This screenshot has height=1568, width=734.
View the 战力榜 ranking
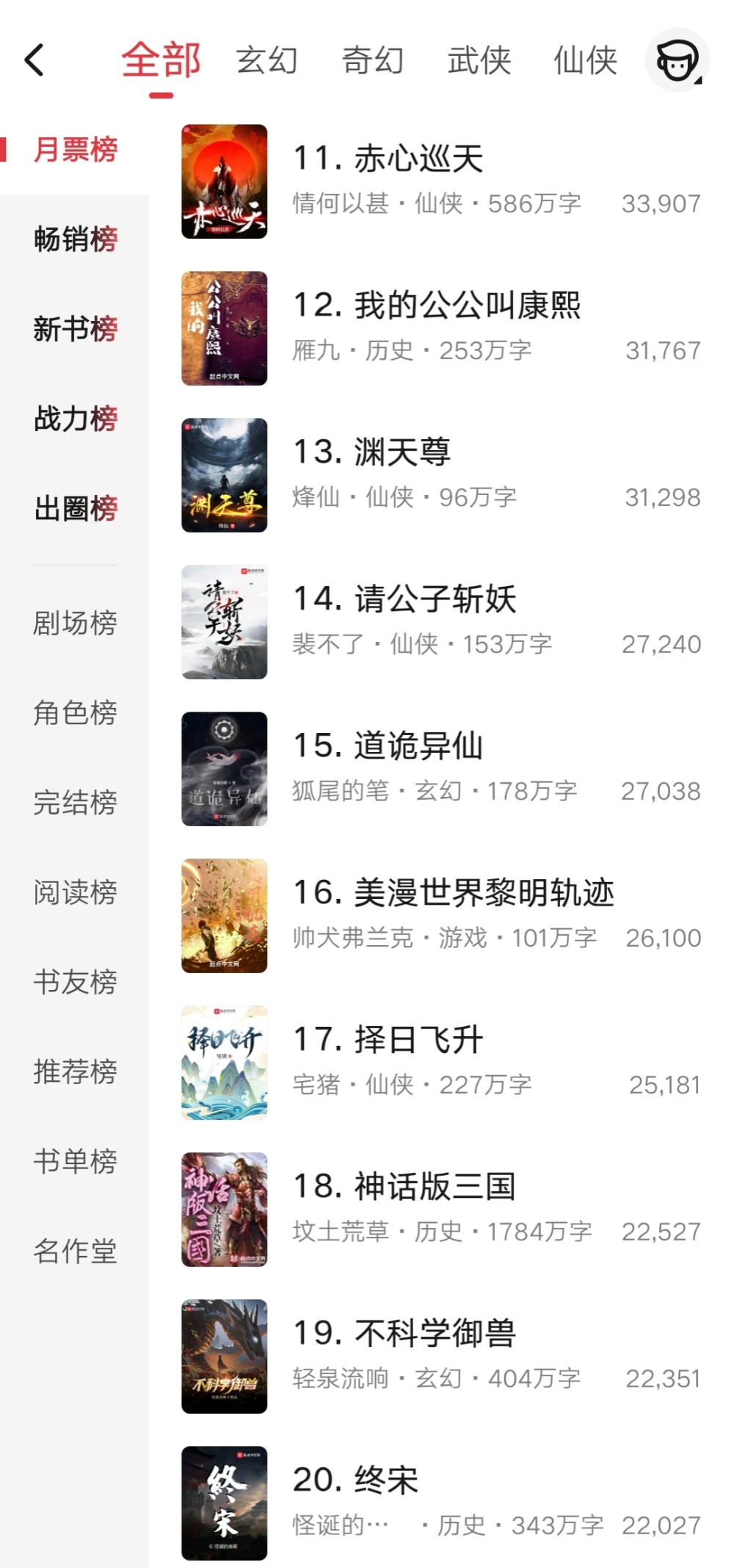coord(75,419)
